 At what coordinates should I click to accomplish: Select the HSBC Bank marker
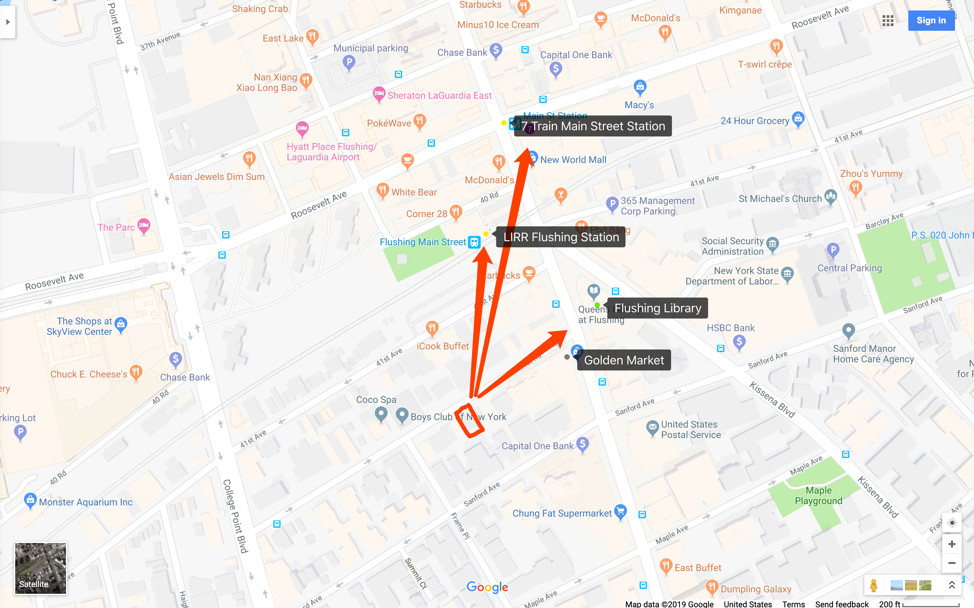739,343
